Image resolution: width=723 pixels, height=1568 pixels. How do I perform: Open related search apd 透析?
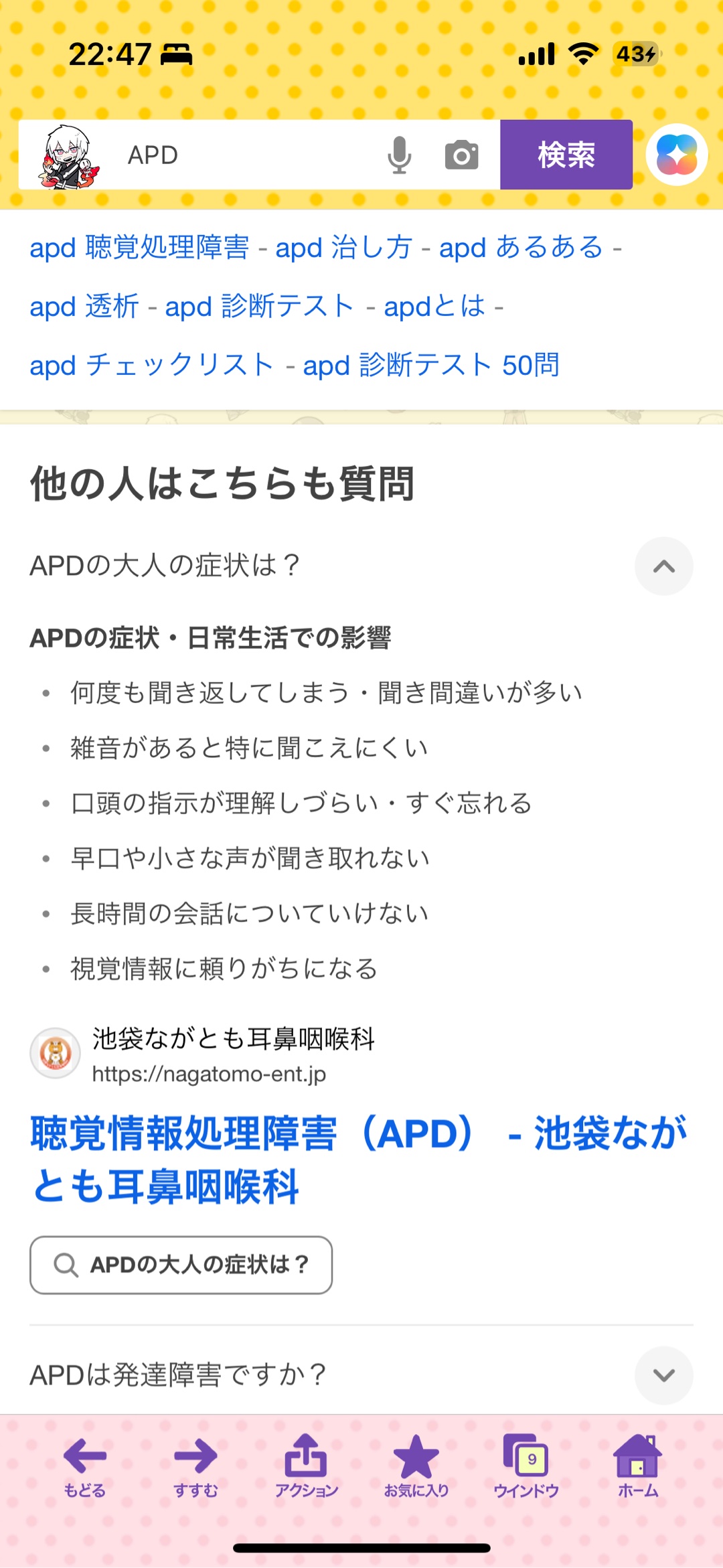84,307
